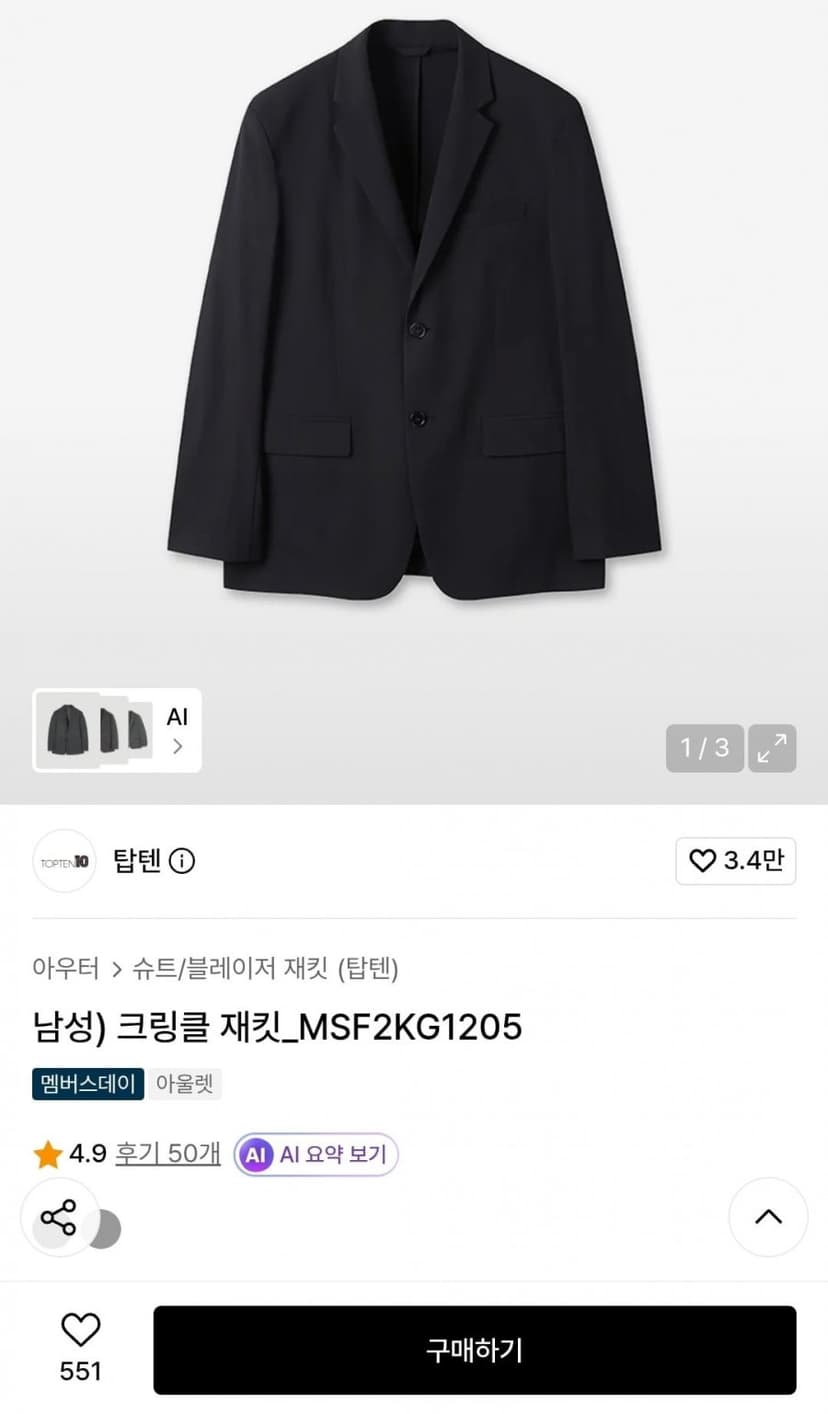
Task: Like the 탑텐 brand with 3.4만 heart
Action: click(x=736, y=861)
